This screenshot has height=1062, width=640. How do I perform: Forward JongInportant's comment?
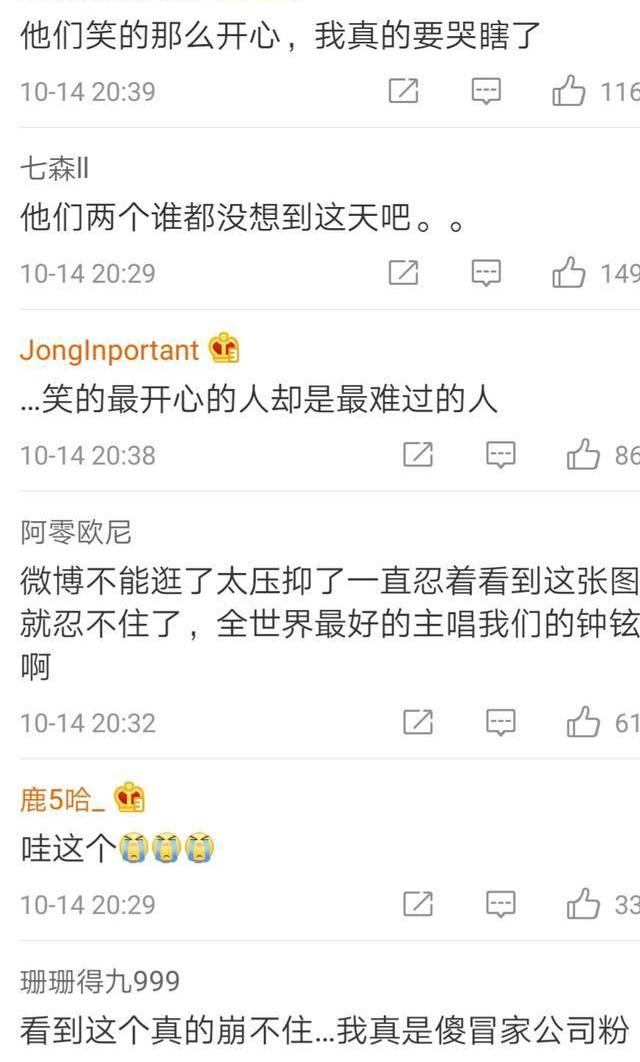tap(418, 455)
